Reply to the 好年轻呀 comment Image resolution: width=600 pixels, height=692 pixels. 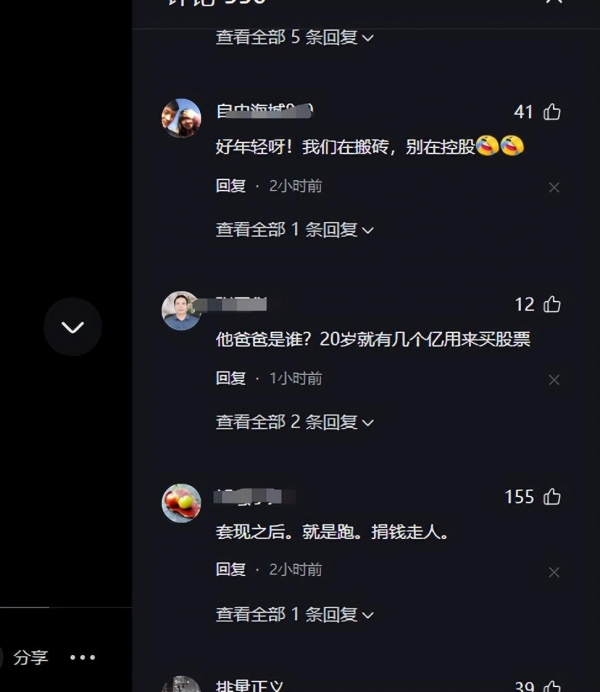click(x=231, y=186)
